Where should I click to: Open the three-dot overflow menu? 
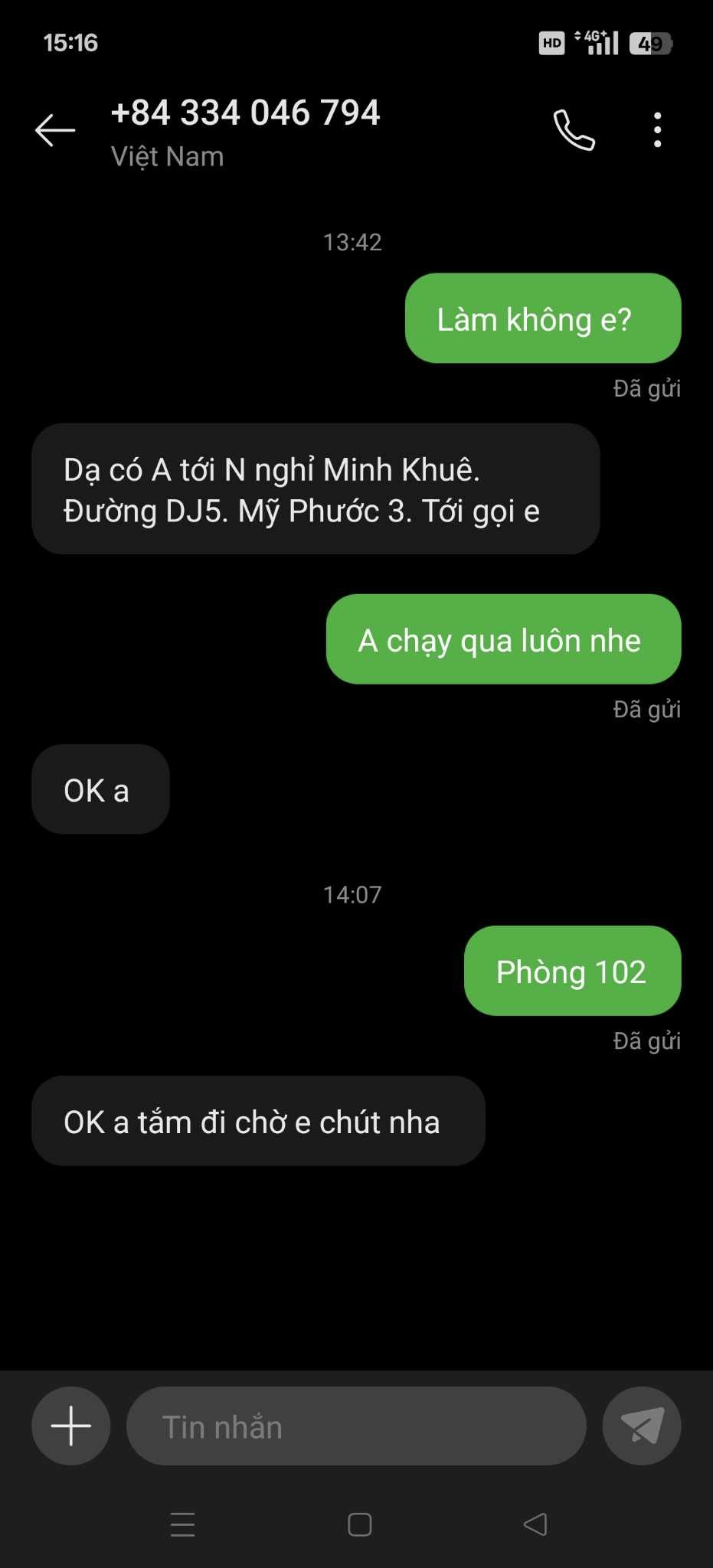657,130
